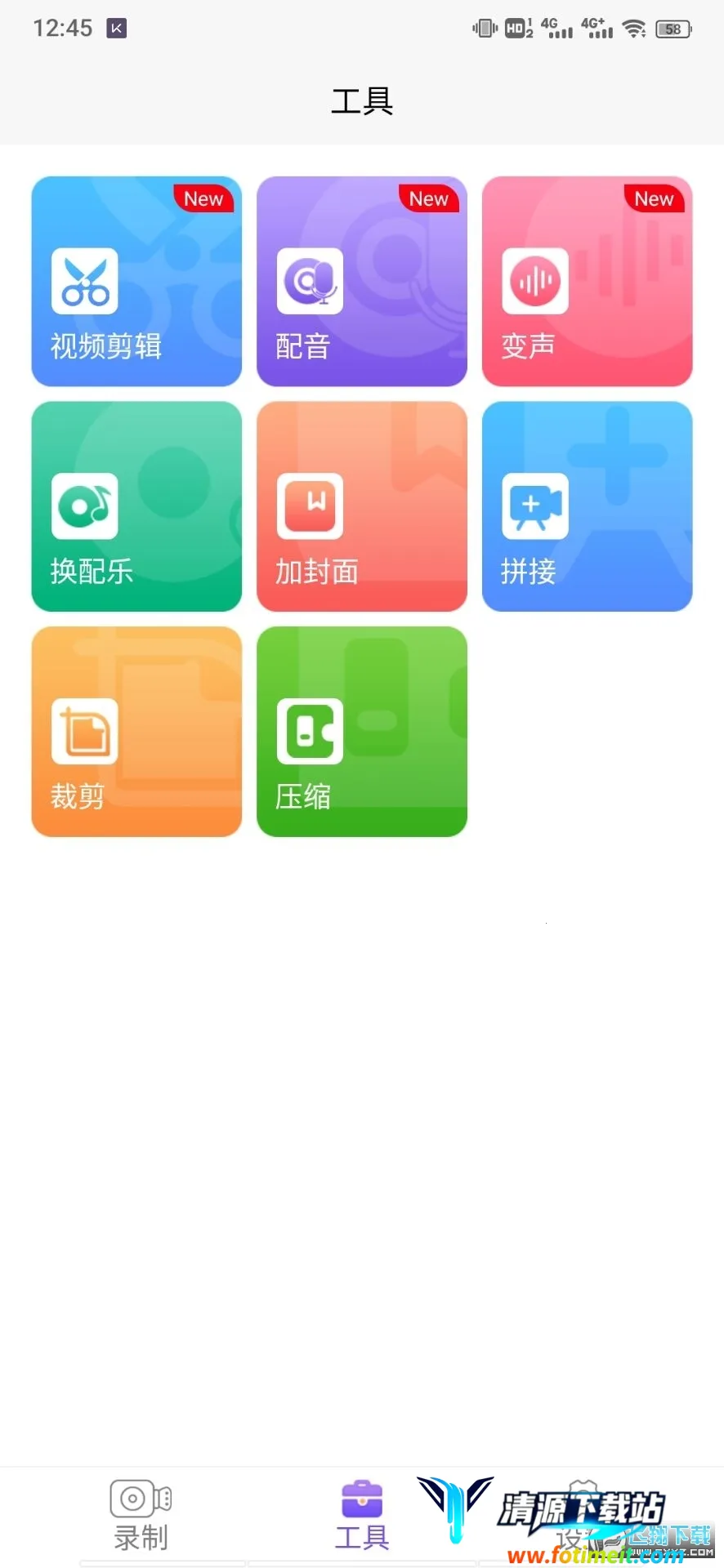Choose the 加封面 add cover tool
The image size is (724, 1568).
point(362,506)
